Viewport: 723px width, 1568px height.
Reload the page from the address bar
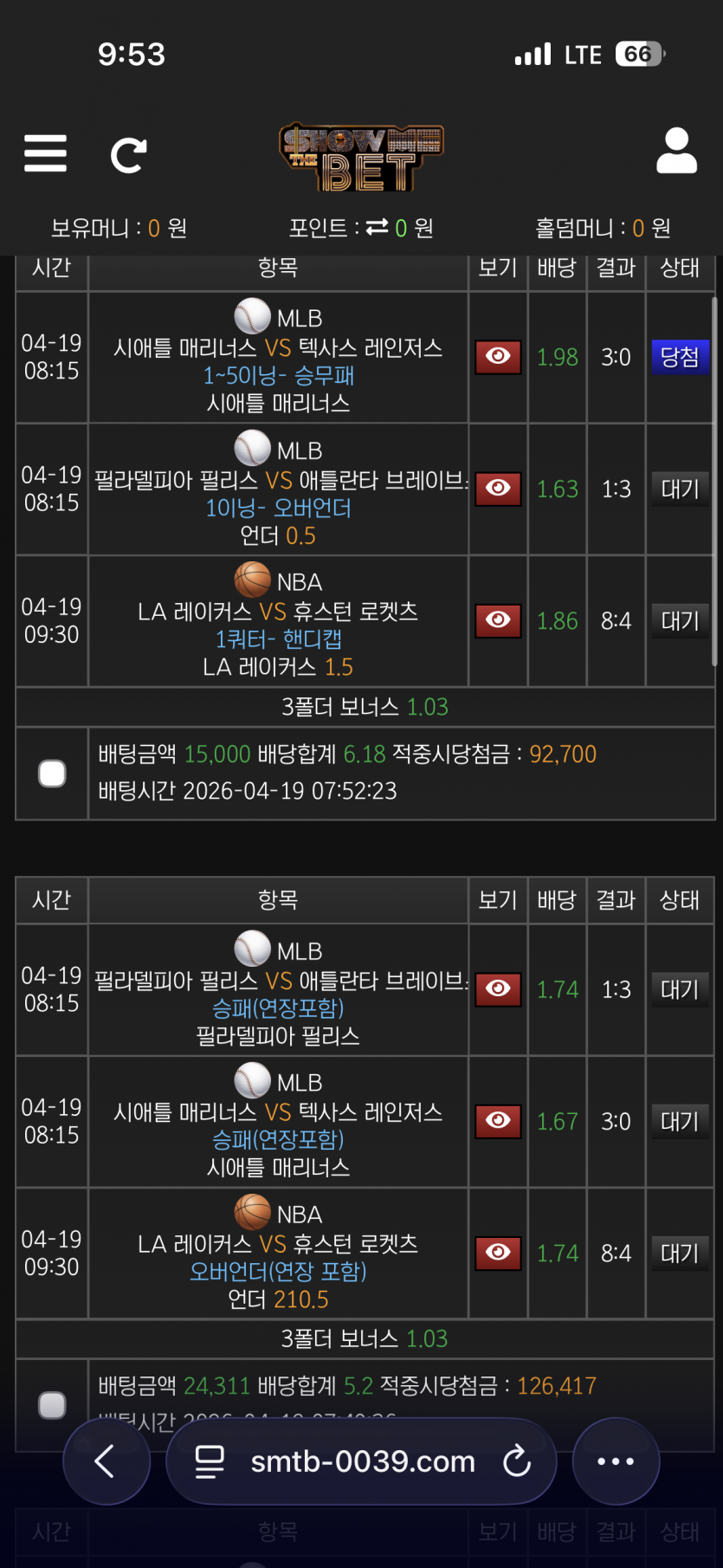[x=517, y=1461]
